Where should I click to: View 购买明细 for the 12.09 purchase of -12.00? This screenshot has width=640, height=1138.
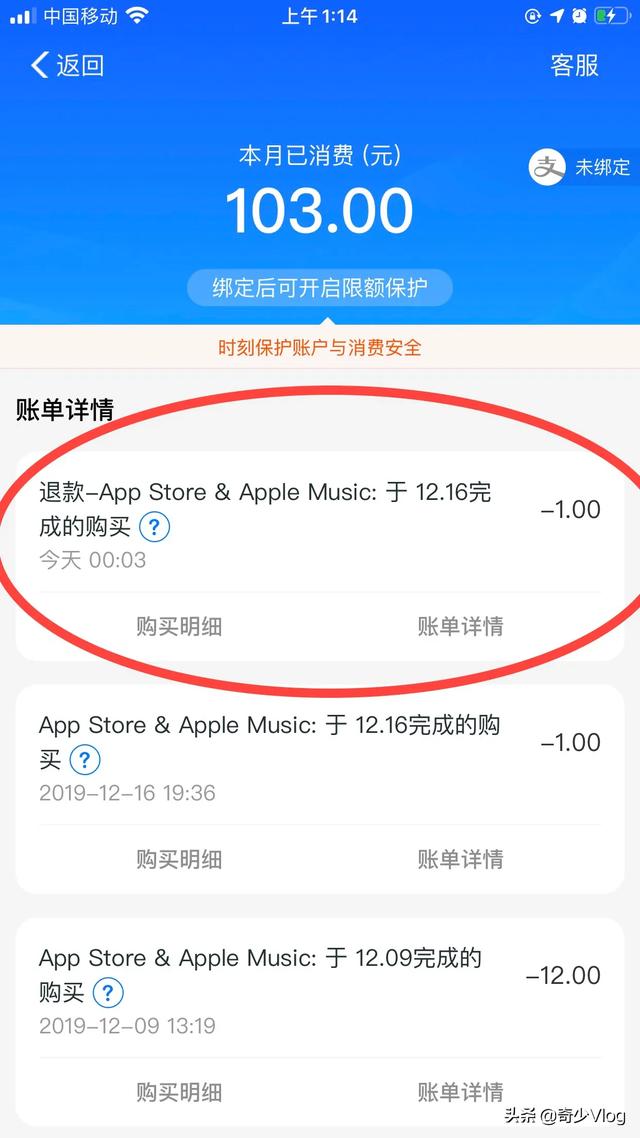click(179, 1092)
